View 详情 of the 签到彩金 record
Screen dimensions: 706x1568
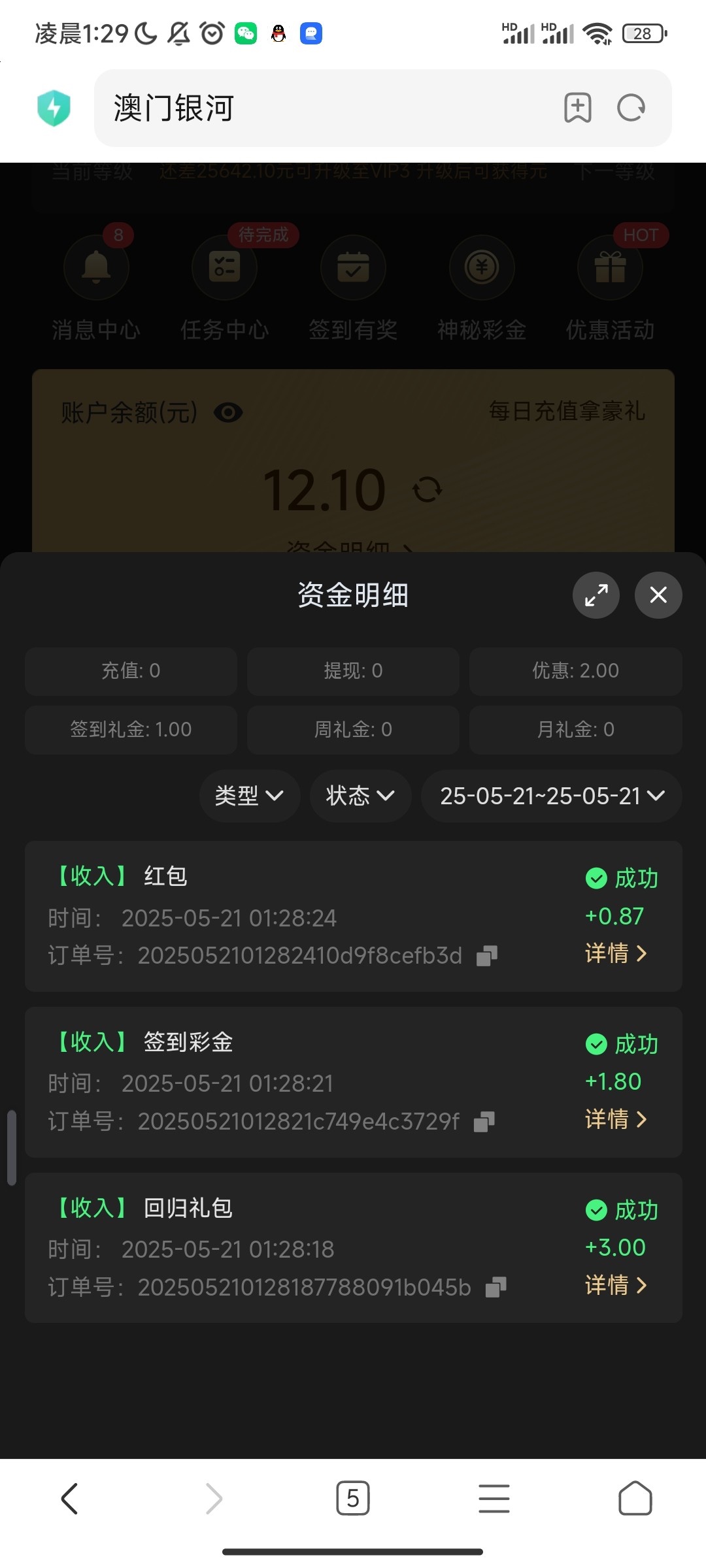[x=616, y=1119]
